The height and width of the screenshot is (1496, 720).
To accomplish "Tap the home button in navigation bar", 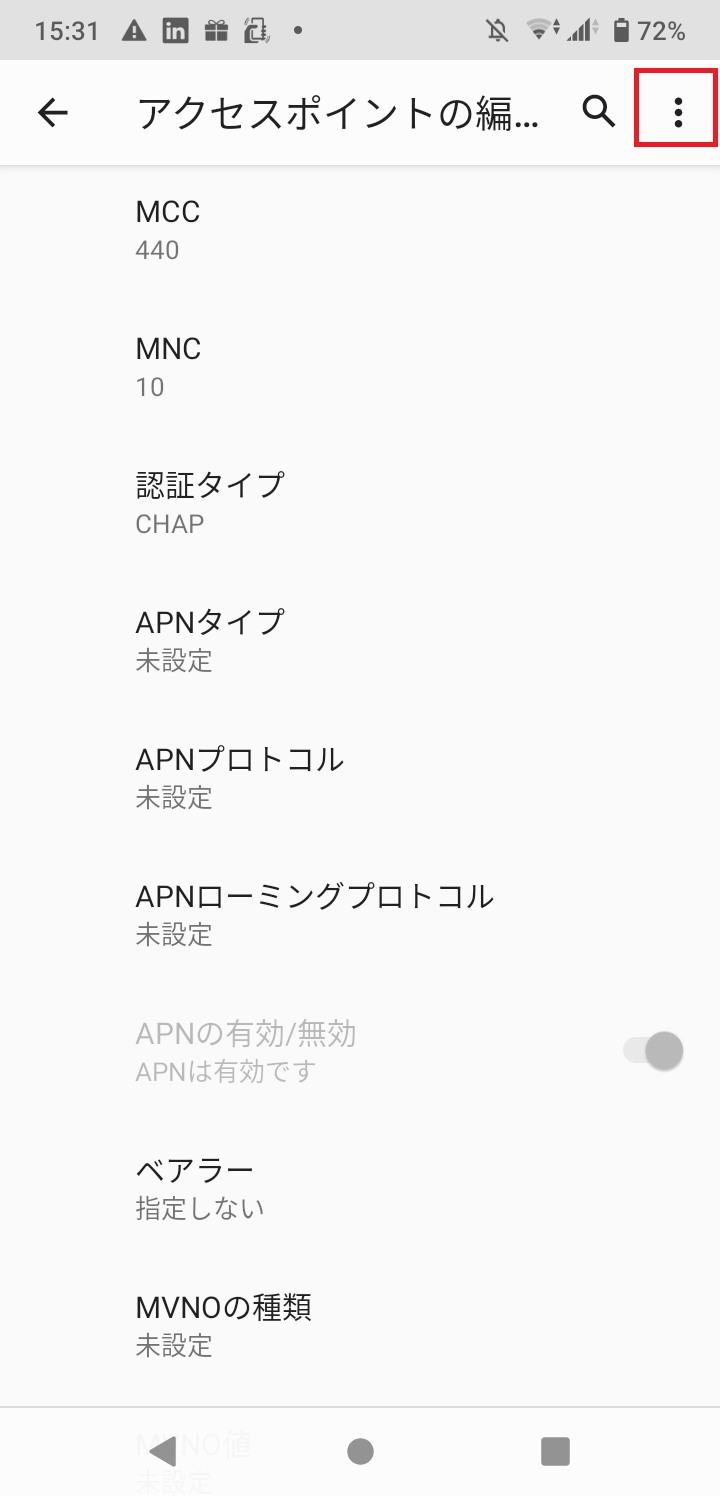I will point(360,1451).
